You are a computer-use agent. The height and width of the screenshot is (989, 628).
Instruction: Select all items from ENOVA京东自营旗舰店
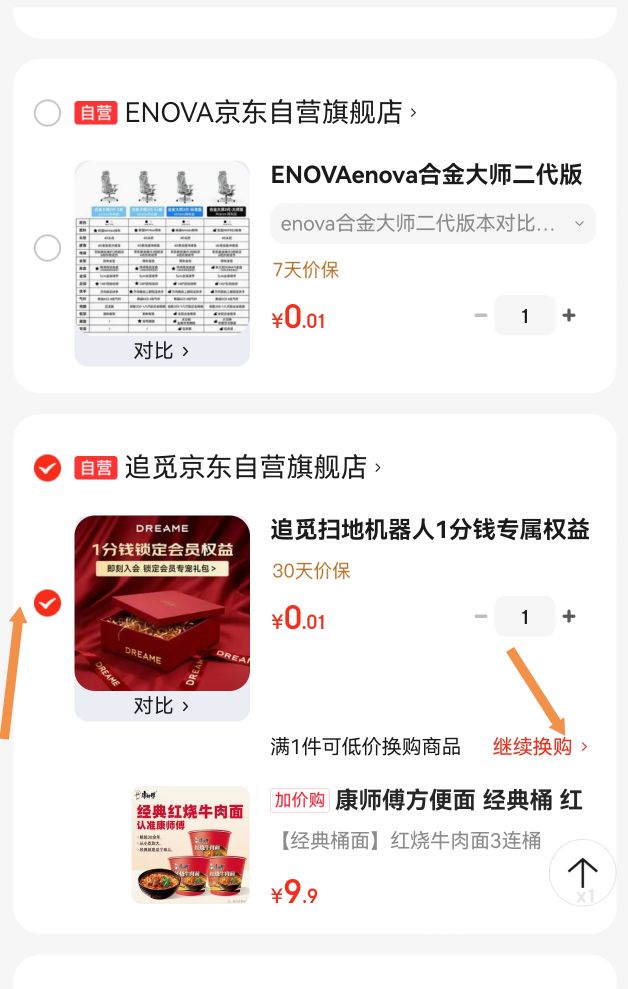click(x=47, y=114)
